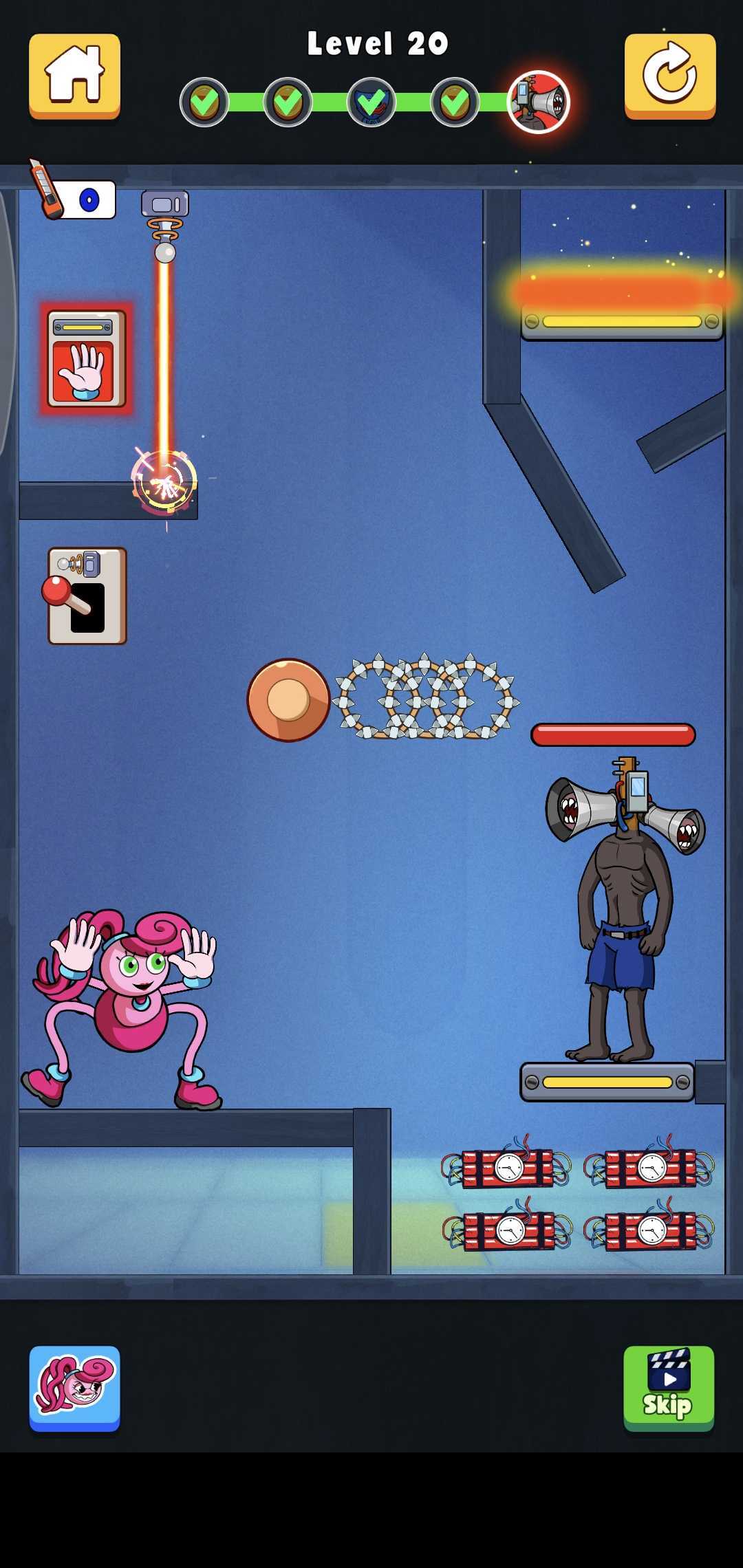This screenshot has height=1568, width=743.
Task: Skip this level with the Skip button
Action: (x=669, y=1388)
